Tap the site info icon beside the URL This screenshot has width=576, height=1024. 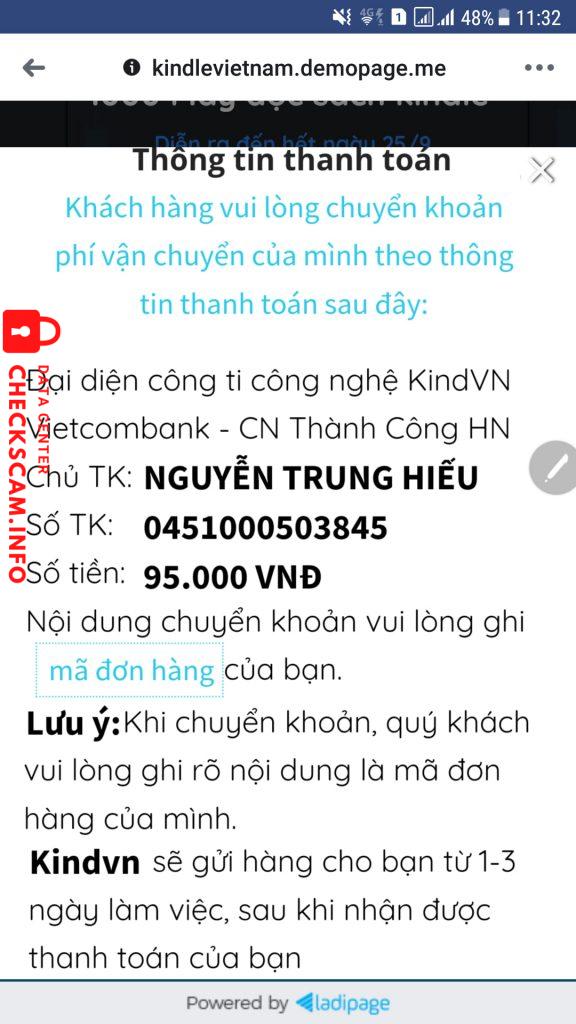pyautogui.click(x=132, y=67)
